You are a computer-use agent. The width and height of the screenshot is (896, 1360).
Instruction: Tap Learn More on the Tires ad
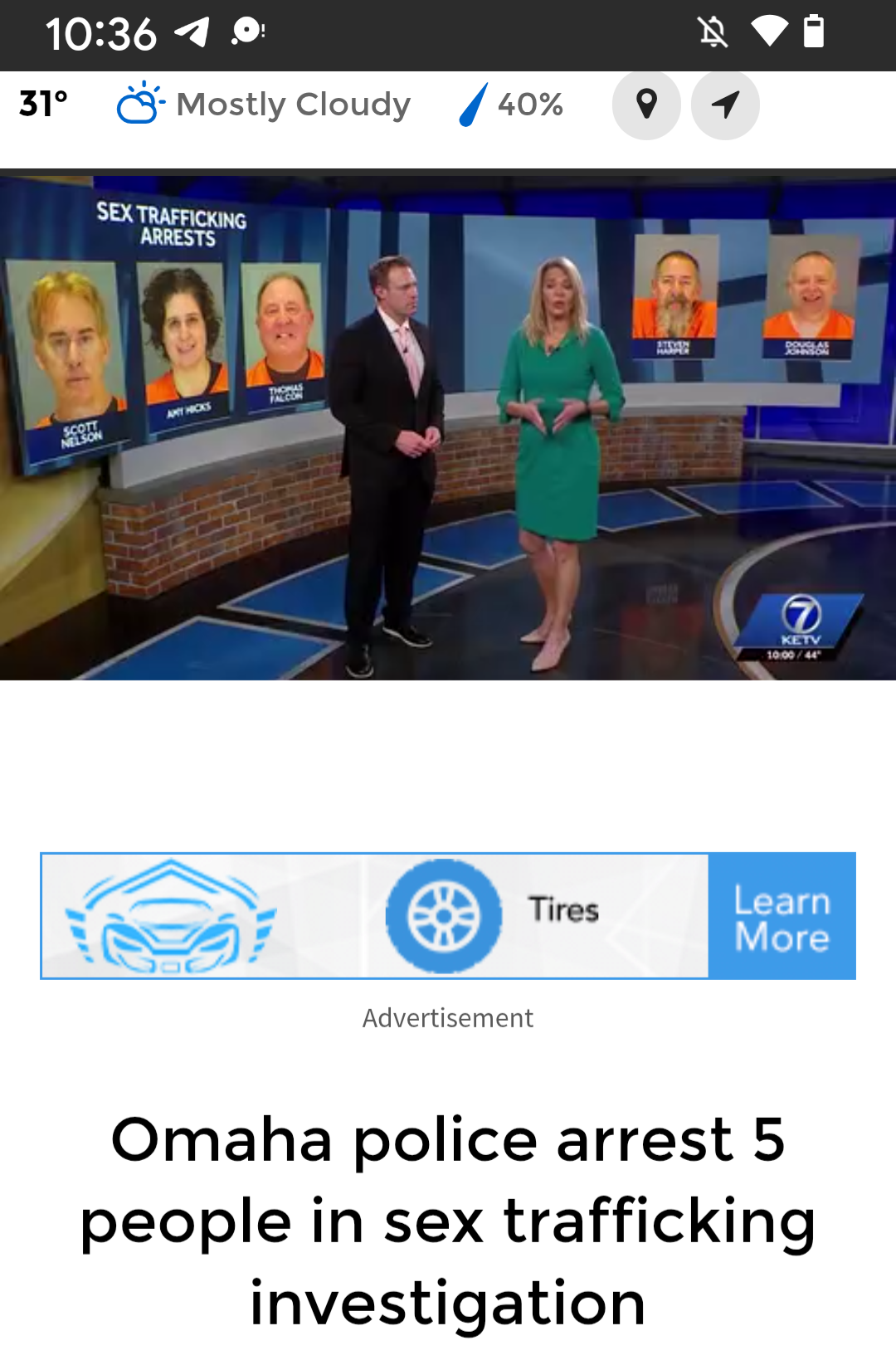(x=782, y=916)
